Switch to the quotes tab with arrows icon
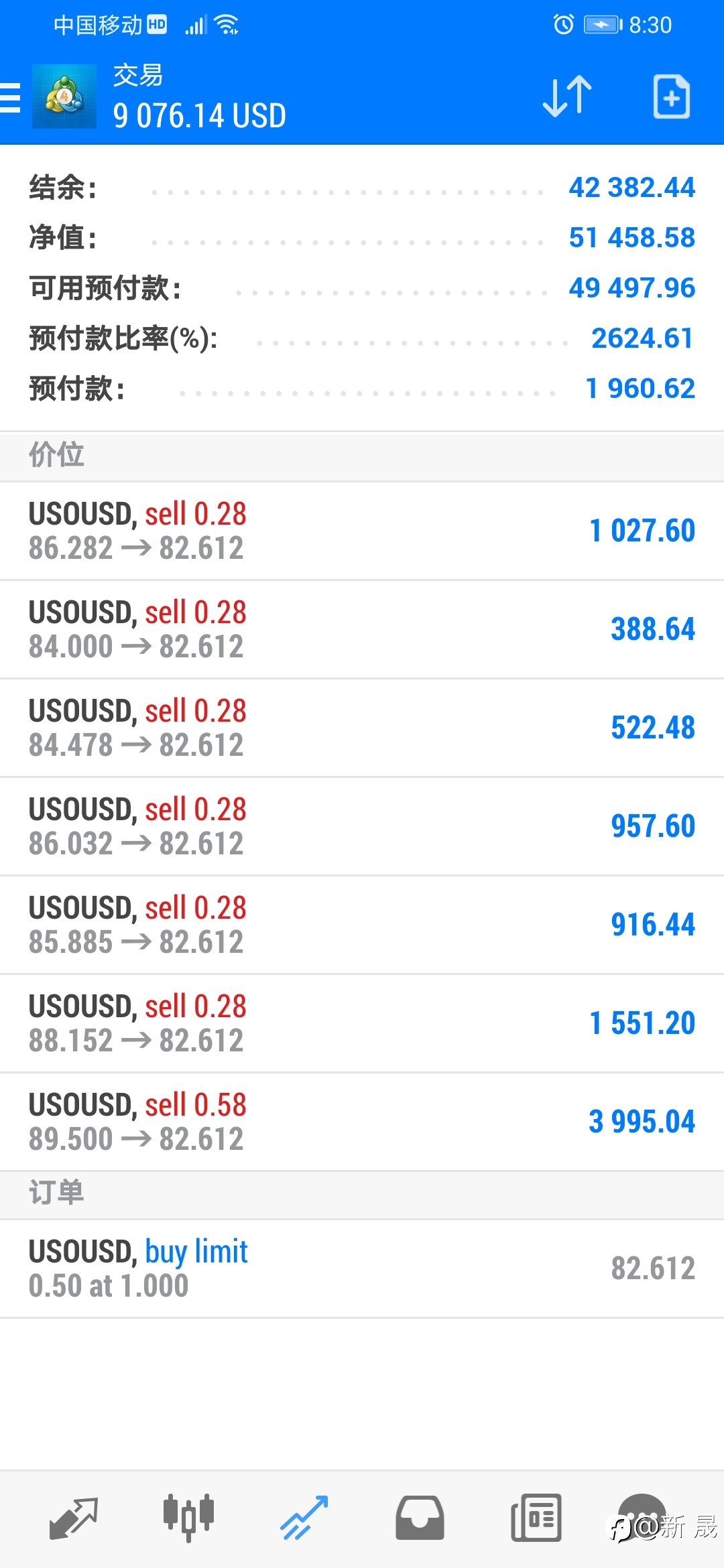Screen dimensions: 724x1568 coord(74,1518)
